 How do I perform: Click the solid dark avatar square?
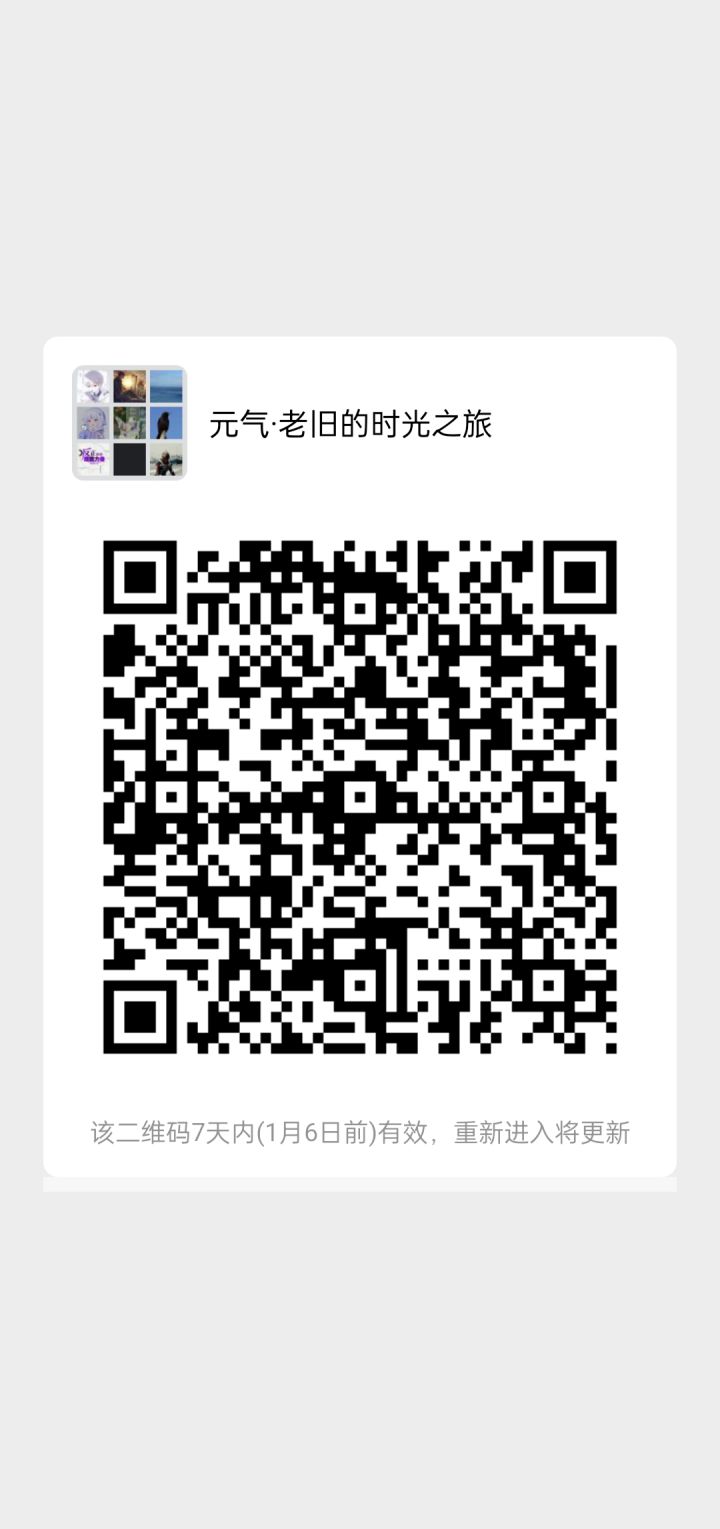point(130,458)
